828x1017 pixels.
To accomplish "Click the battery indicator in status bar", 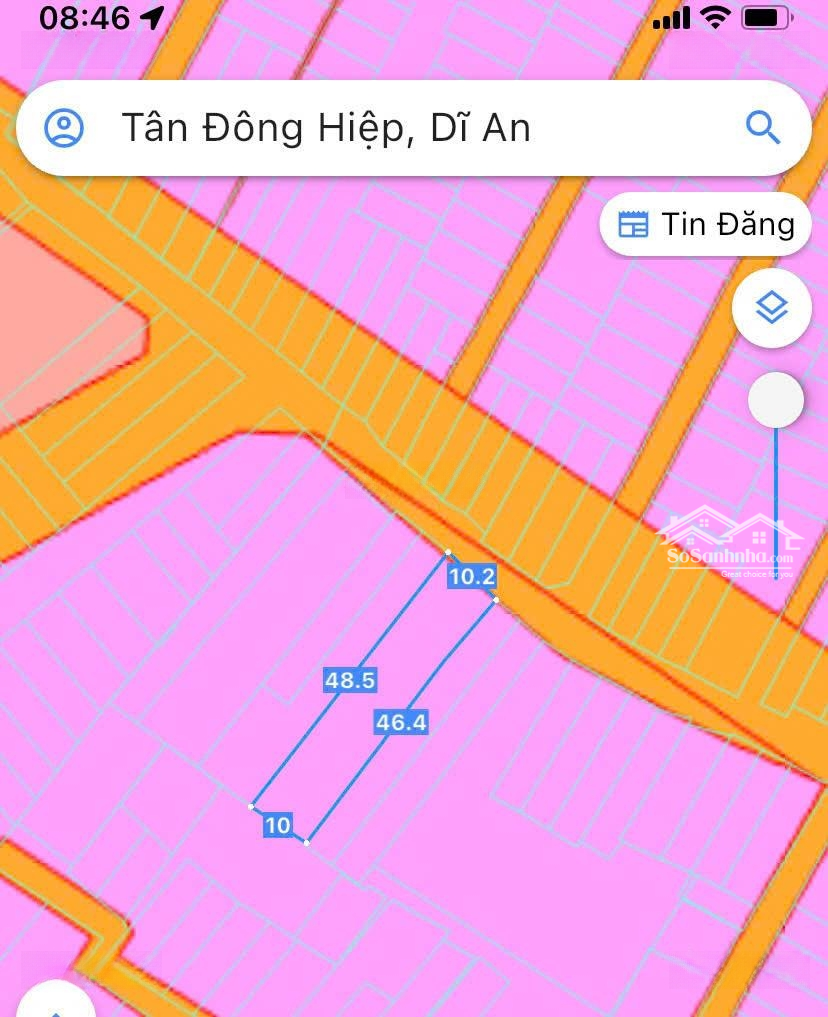I will (x=766, y=16).
